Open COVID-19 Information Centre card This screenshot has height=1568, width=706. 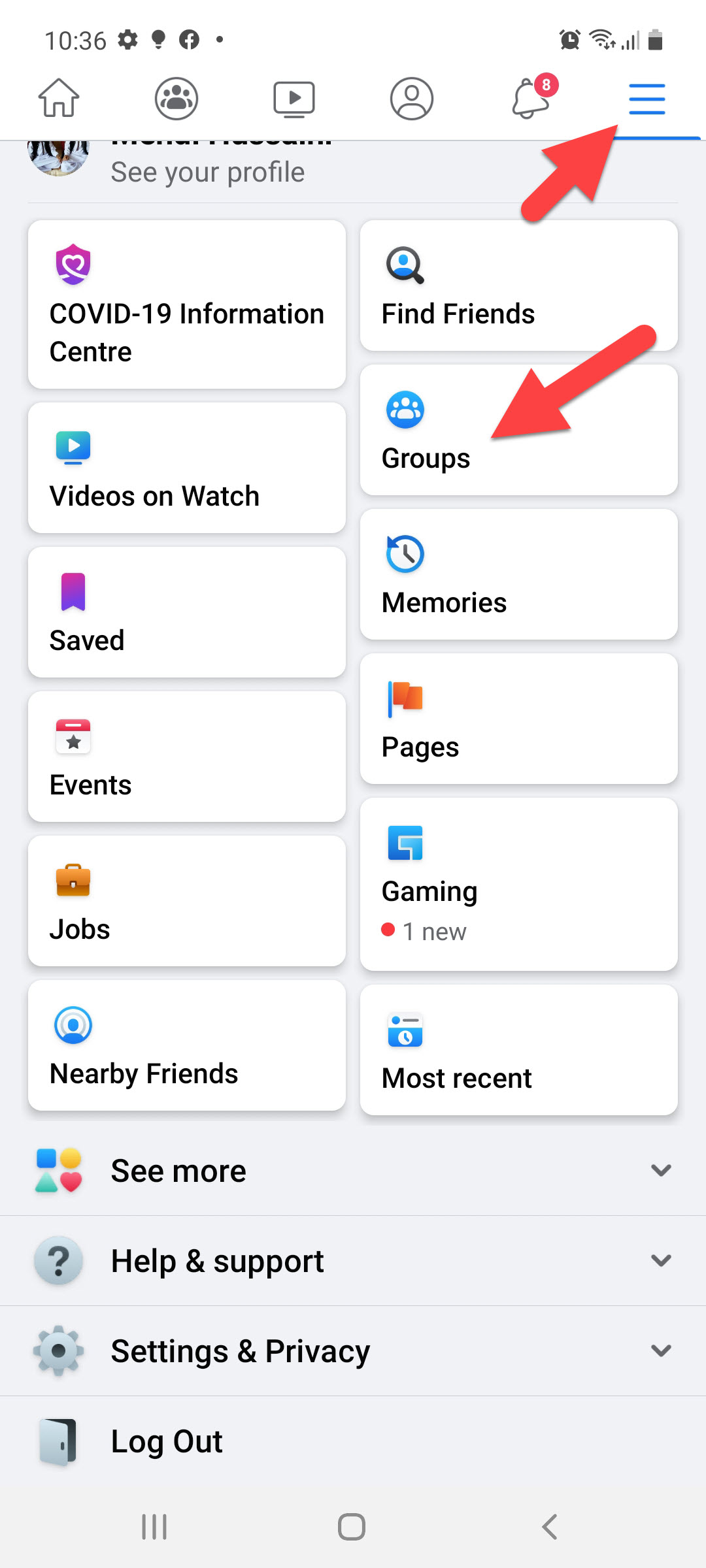tap(187, 304)
